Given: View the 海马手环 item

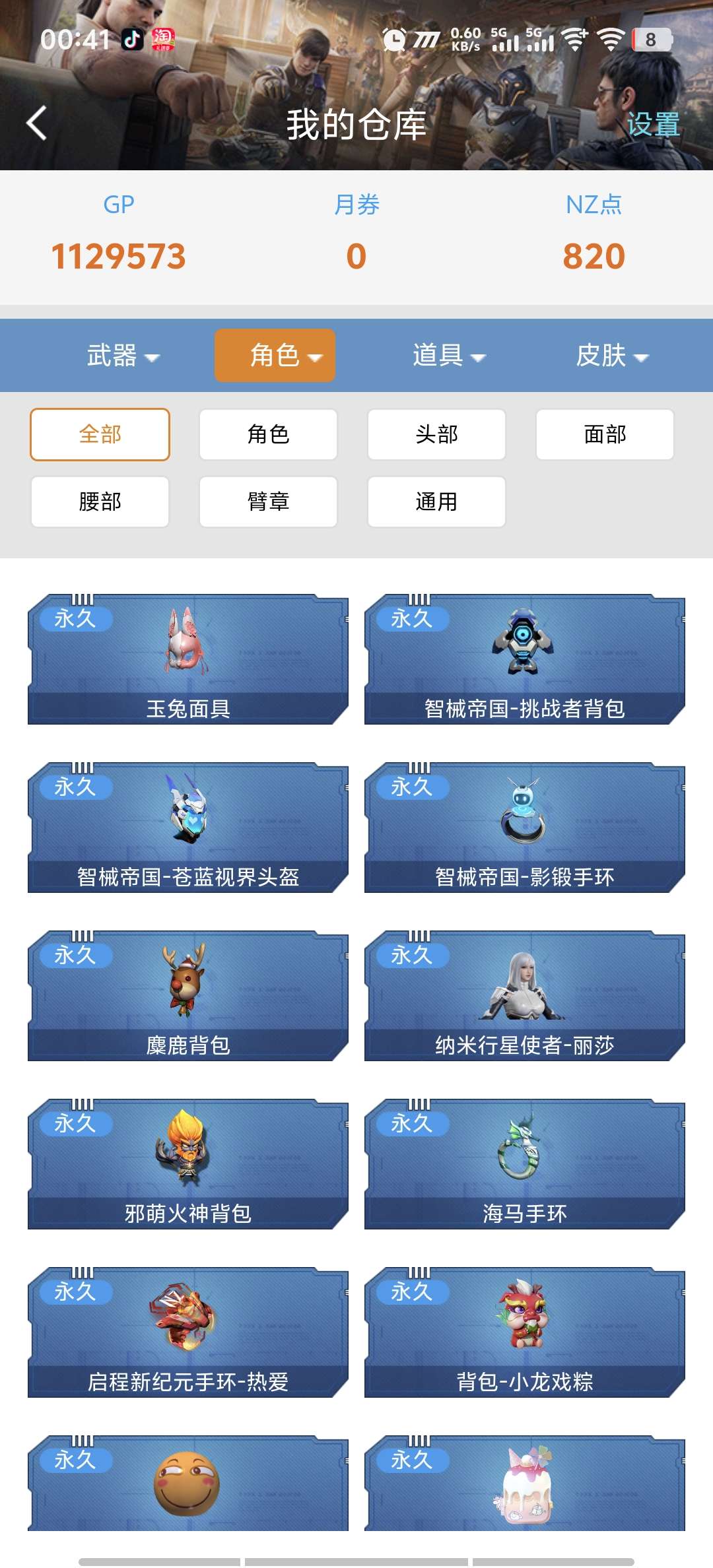Looking at the screenshot, I should click(x=525, y=1164).
